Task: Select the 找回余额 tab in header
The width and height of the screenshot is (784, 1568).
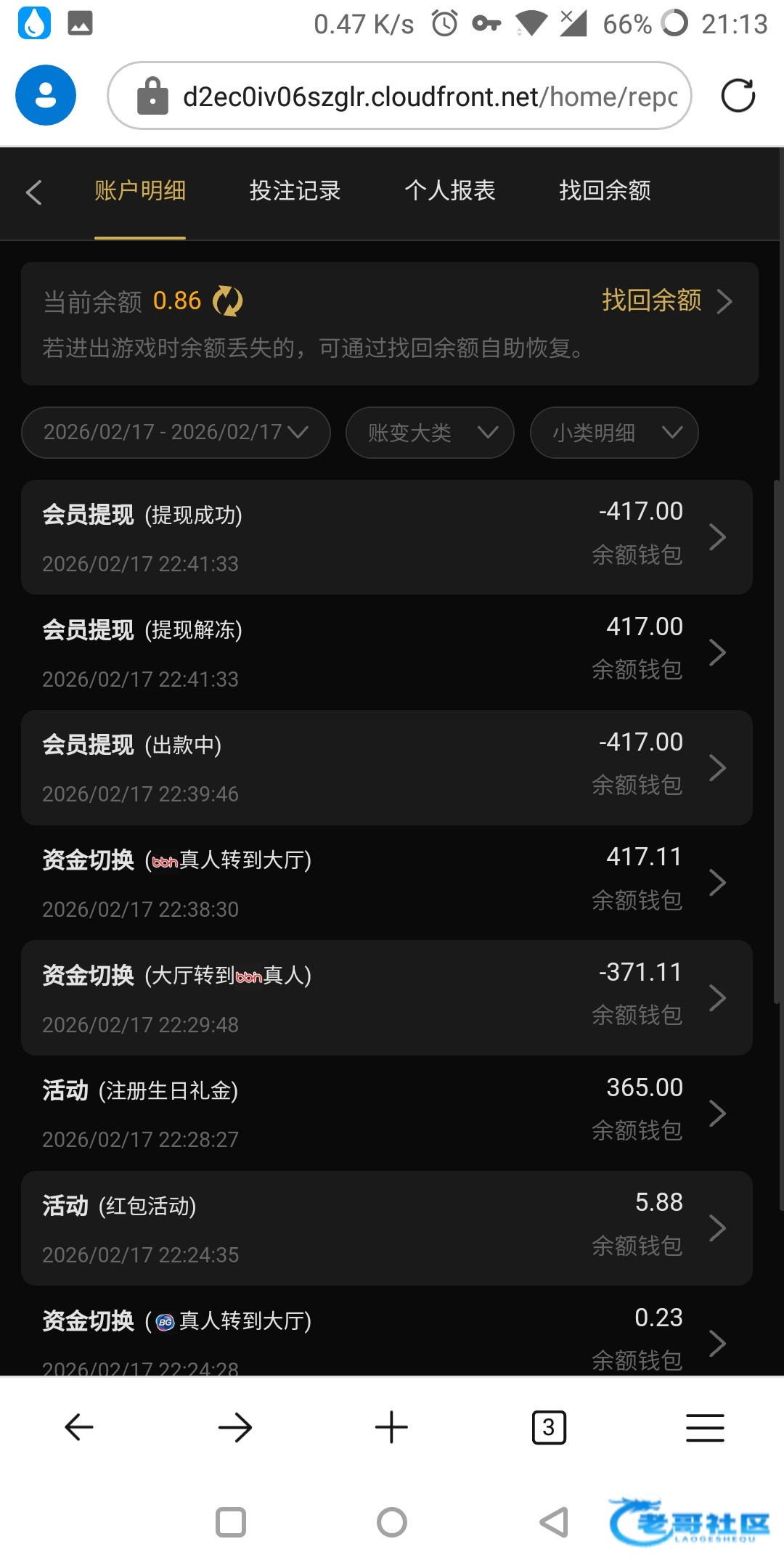Action: pos(605,191)
